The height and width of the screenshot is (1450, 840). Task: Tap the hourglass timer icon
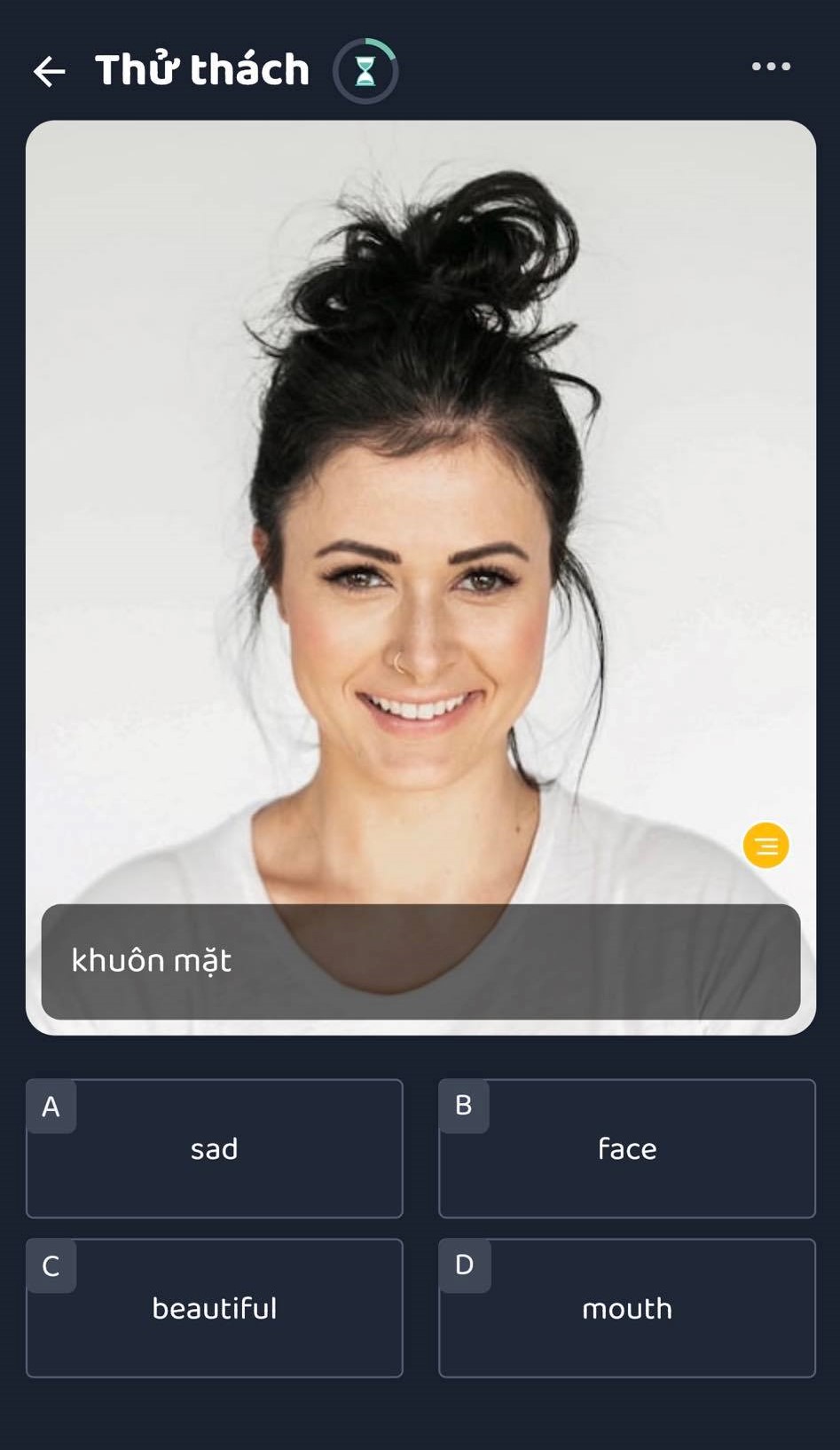click(365, 71)
